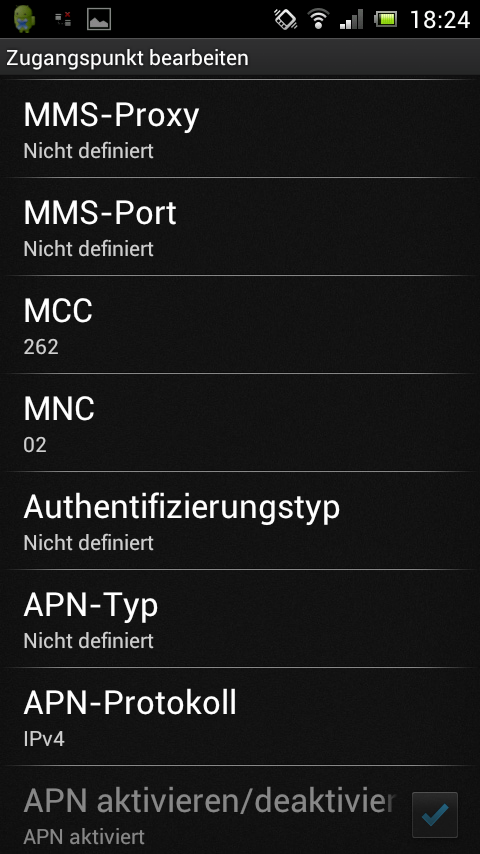Open the MMS-Proxy setting
This screenshot has height=854, width=480.
click(x=240, y=129)
